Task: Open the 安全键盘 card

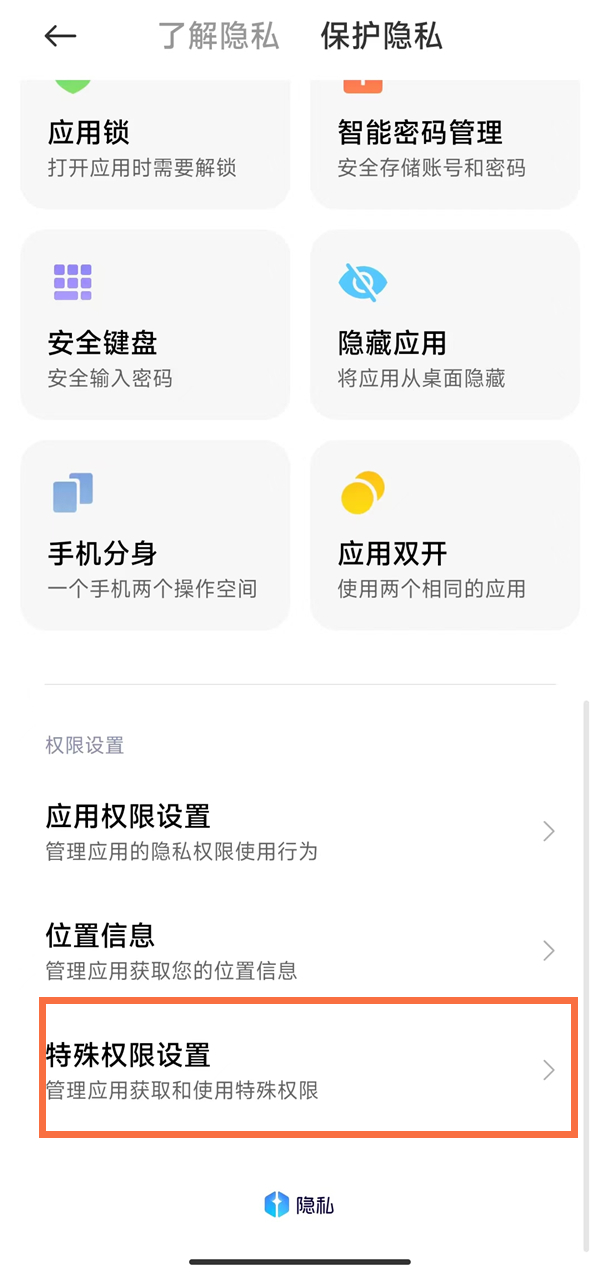Action: (x=155, y=324)
